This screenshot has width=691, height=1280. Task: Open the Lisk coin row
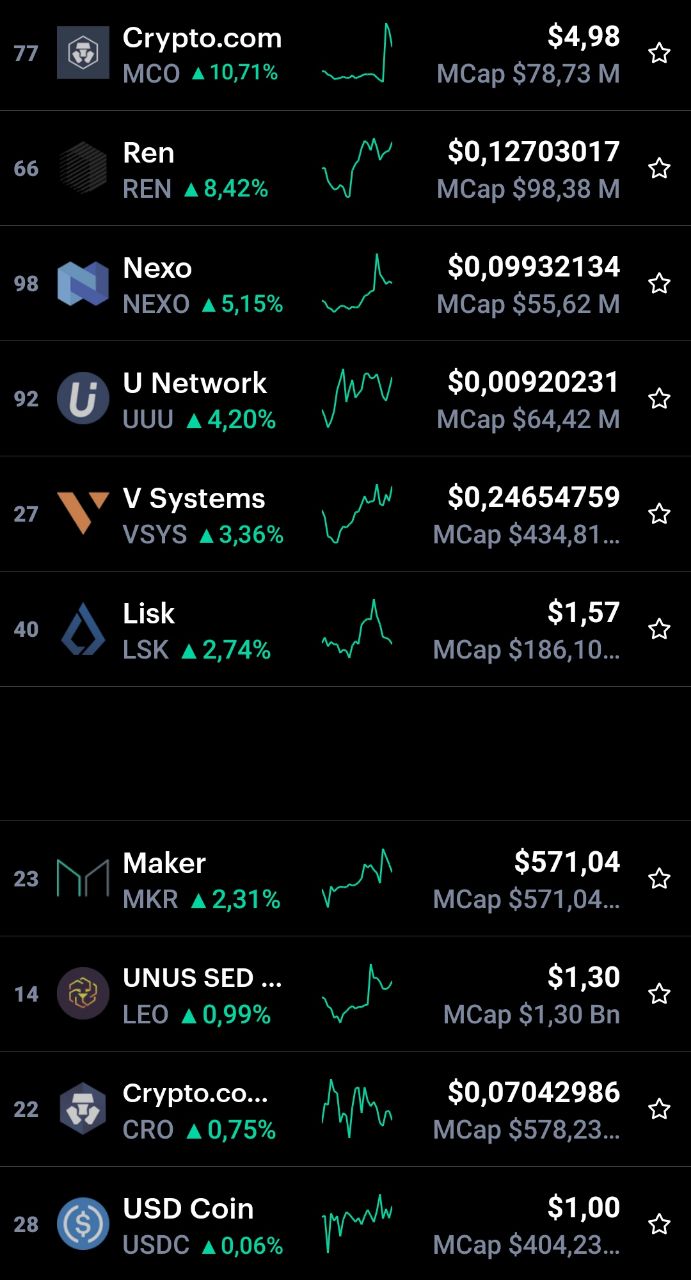(x=345, y=629)
